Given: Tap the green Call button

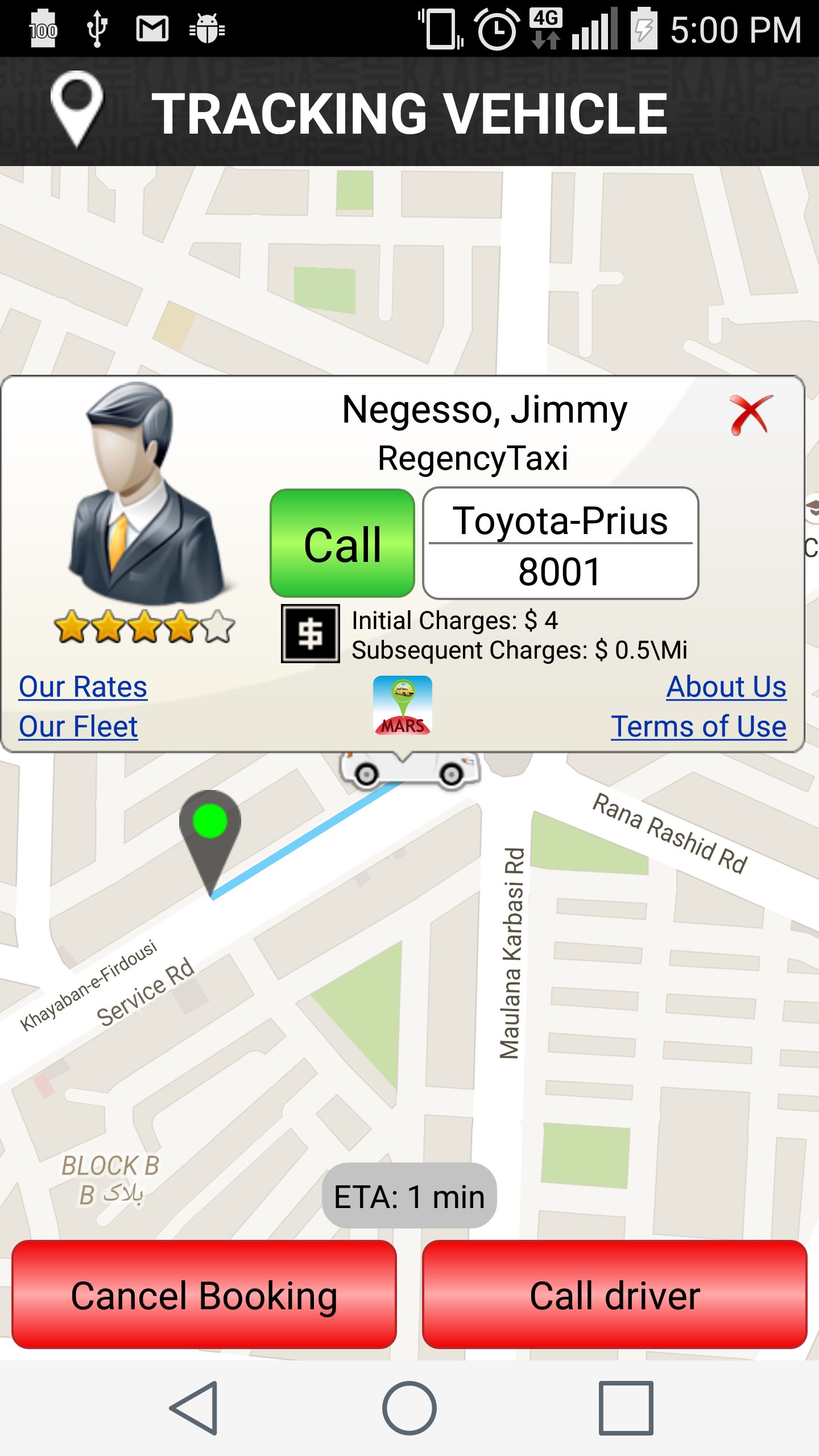Looking at the screenshot, I should point(342,543).
